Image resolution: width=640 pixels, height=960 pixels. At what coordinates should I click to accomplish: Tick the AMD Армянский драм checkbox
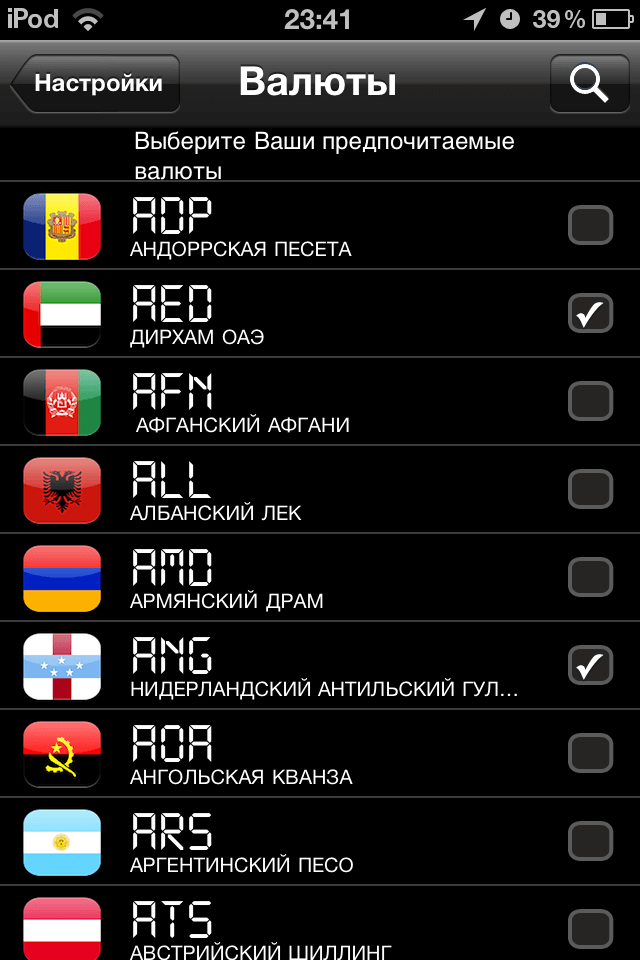point(590,577)
